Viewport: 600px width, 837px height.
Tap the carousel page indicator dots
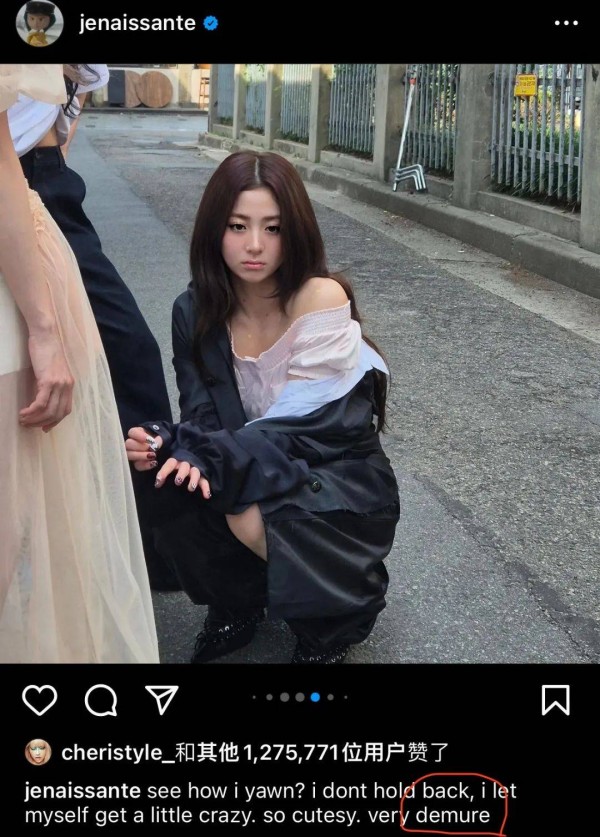300,697
